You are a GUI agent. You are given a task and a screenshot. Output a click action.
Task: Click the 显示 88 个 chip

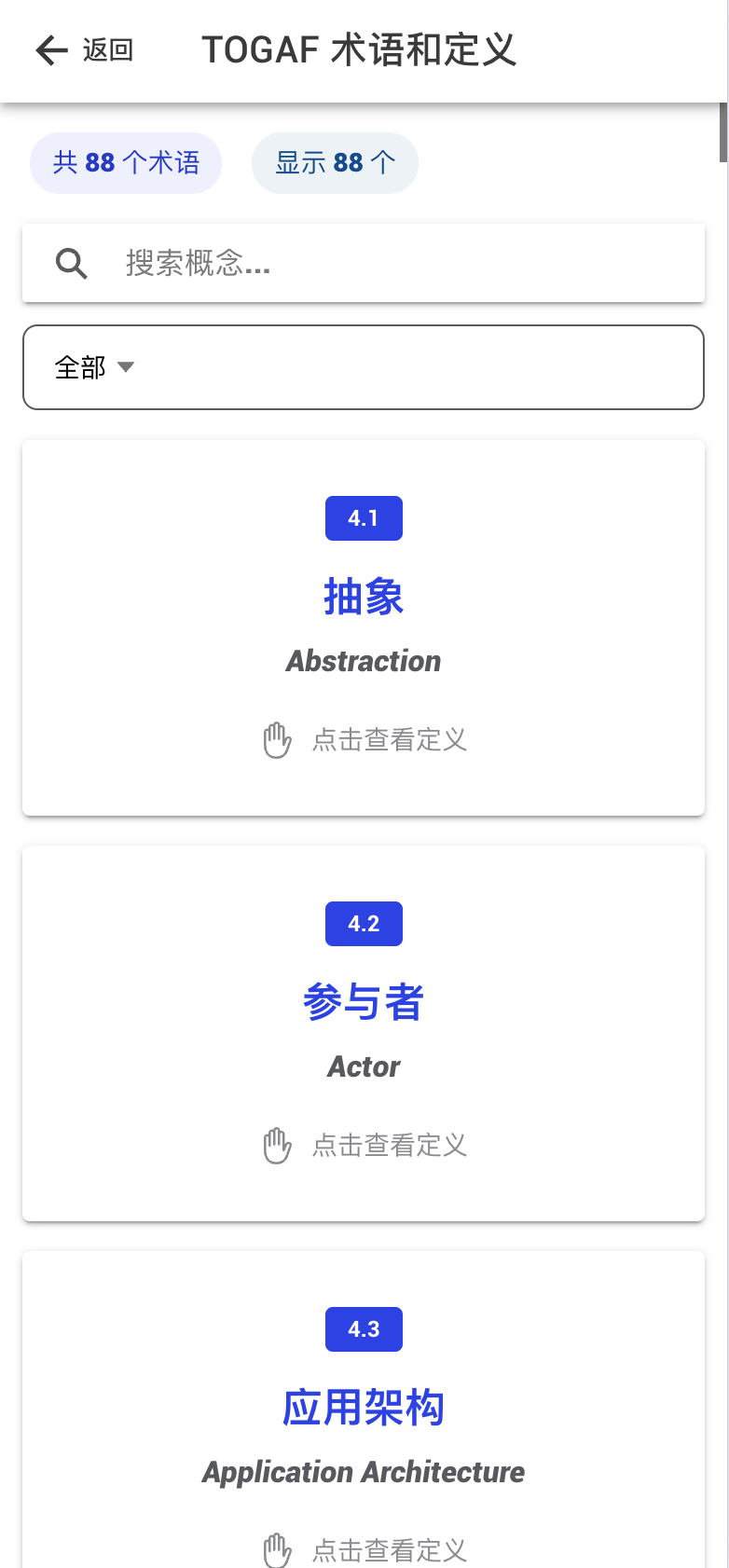point(335,162)
